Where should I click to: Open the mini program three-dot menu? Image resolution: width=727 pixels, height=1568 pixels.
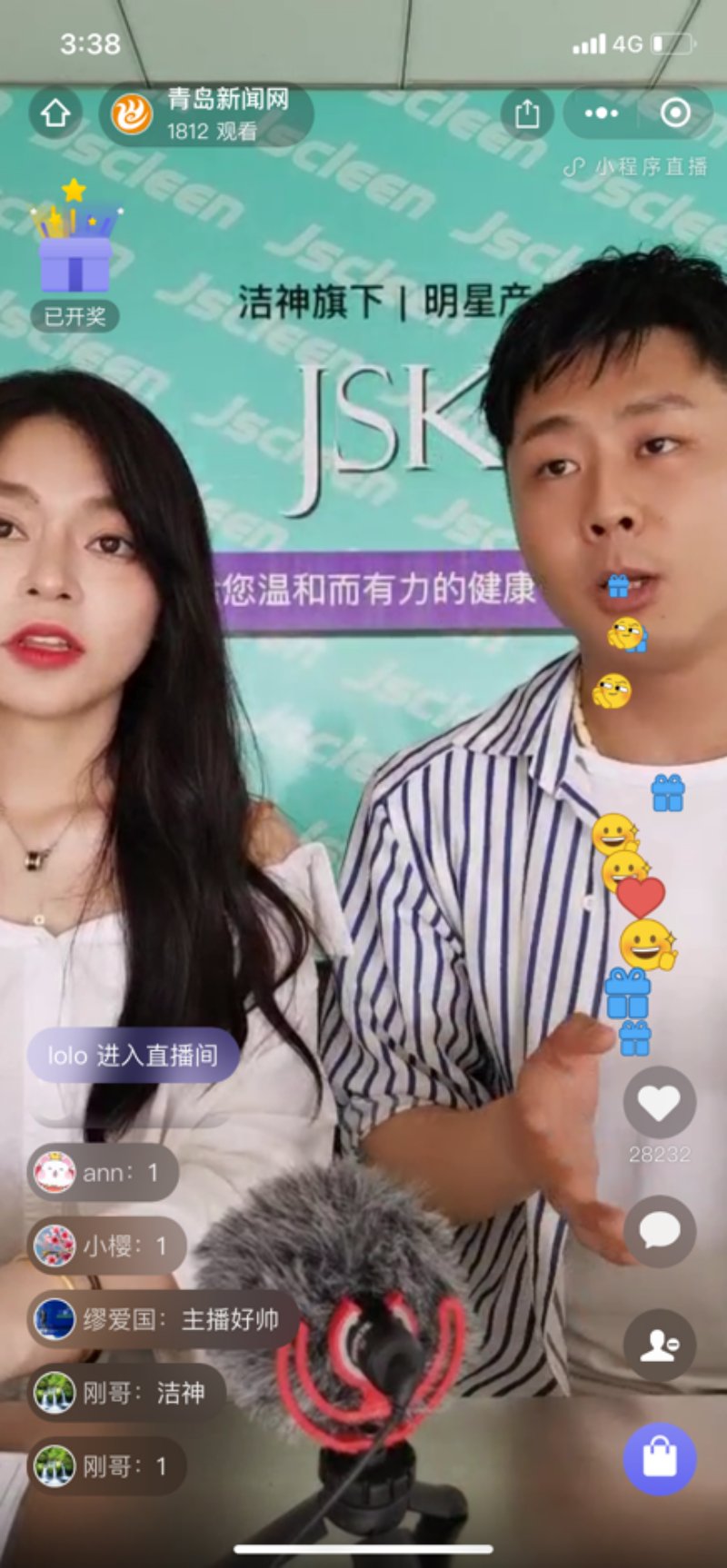[602, 114]
